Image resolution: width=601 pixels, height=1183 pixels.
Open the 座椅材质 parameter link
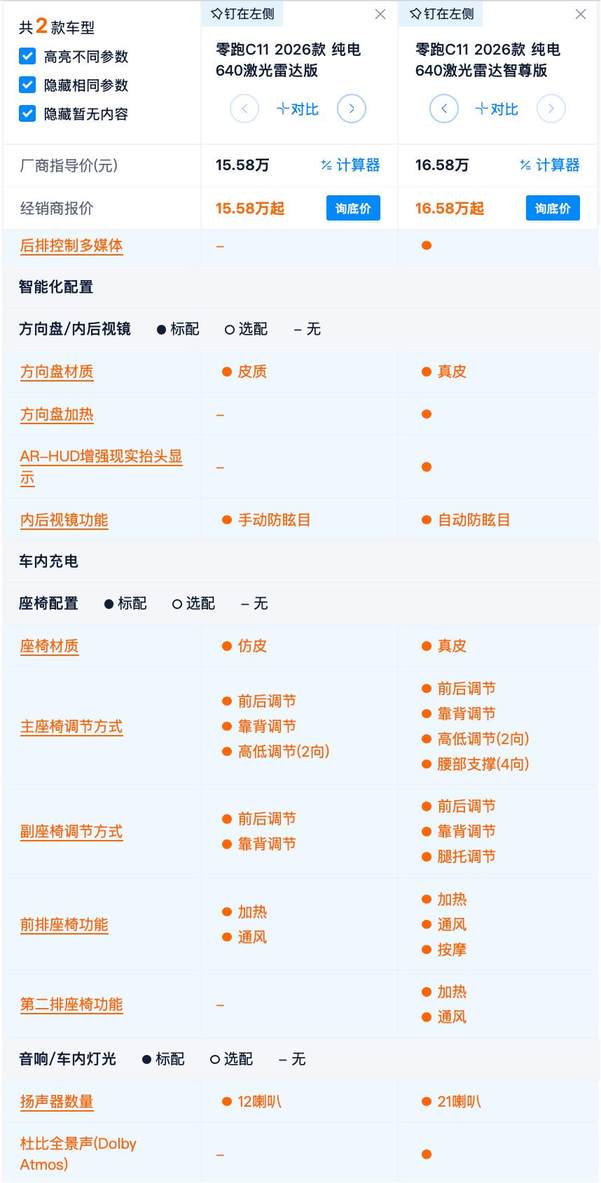(x=49, y=647)
